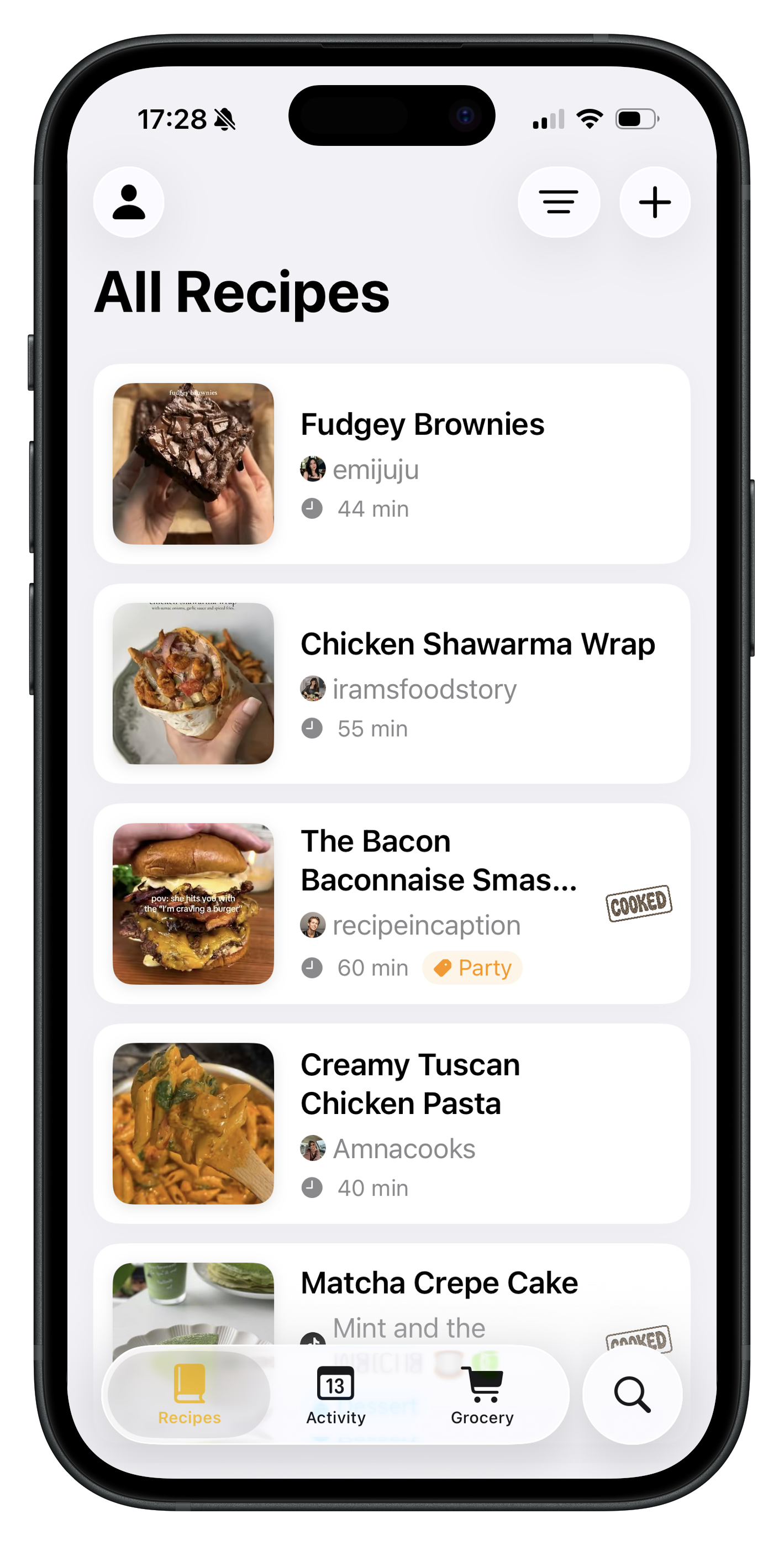
Task: Open the Chicken Shawarma Wrap recipe
Action: (477, 644)
